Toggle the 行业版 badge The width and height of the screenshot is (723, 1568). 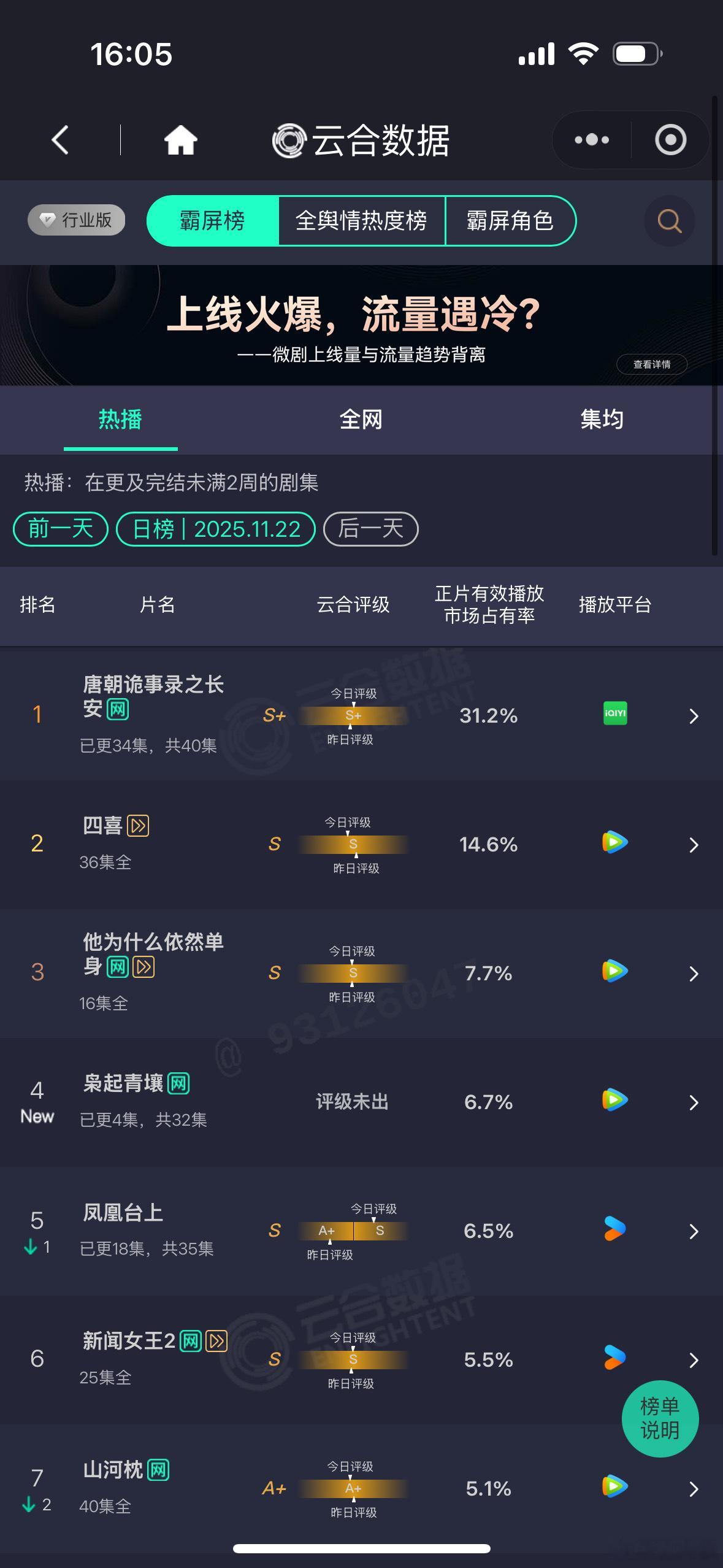click(x=75, y=221)
